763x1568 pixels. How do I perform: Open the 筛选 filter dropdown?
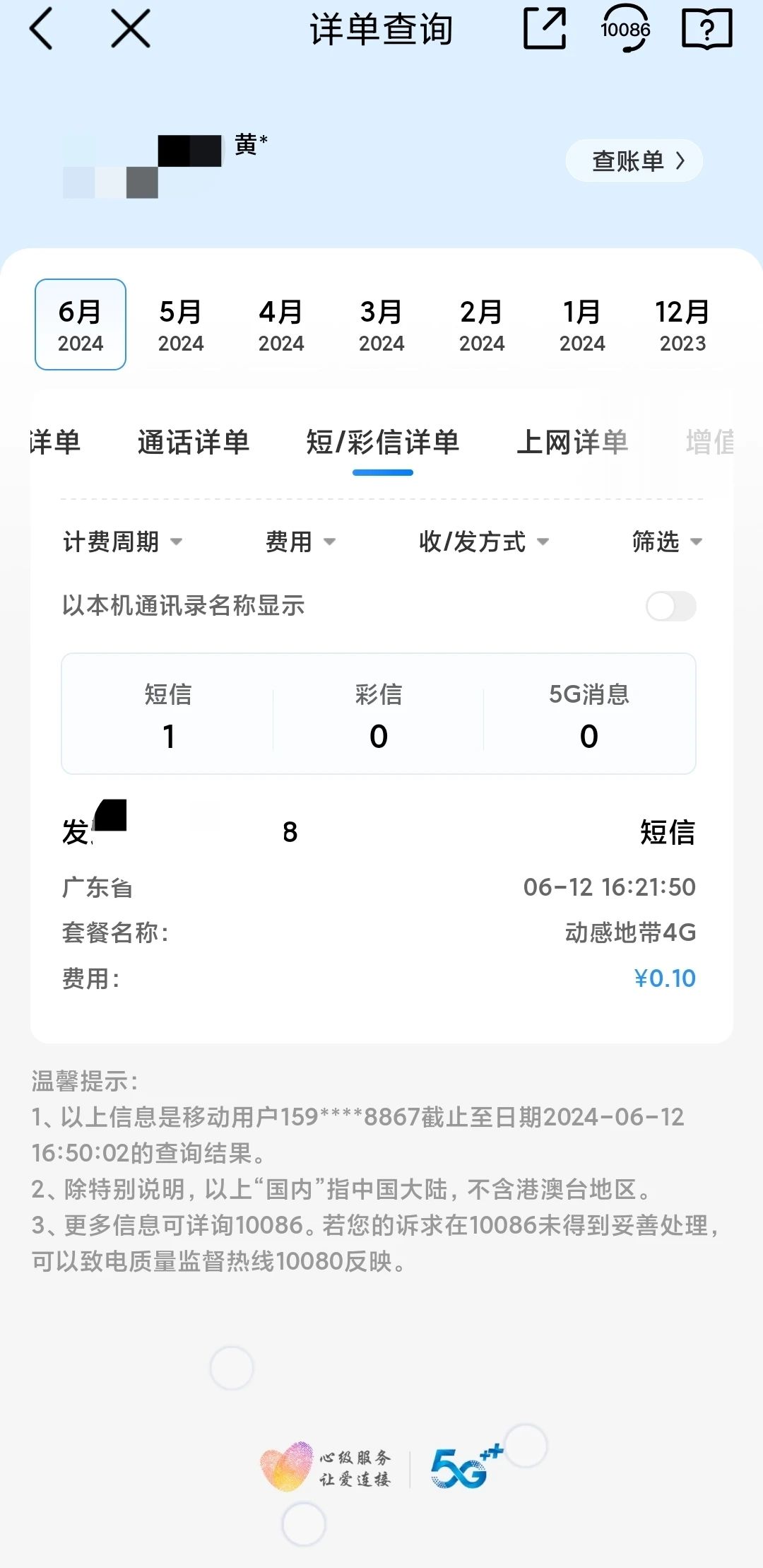pyautogui.click(x=667, y=542)
